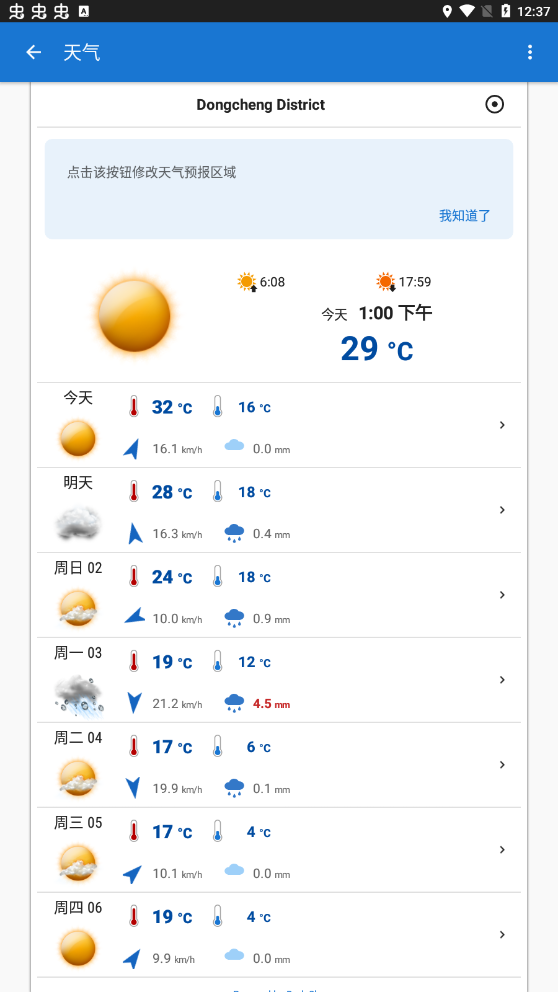Open the 今天 forecast details row
This screenshot has height=992, width=558.
tap(279, 425)
